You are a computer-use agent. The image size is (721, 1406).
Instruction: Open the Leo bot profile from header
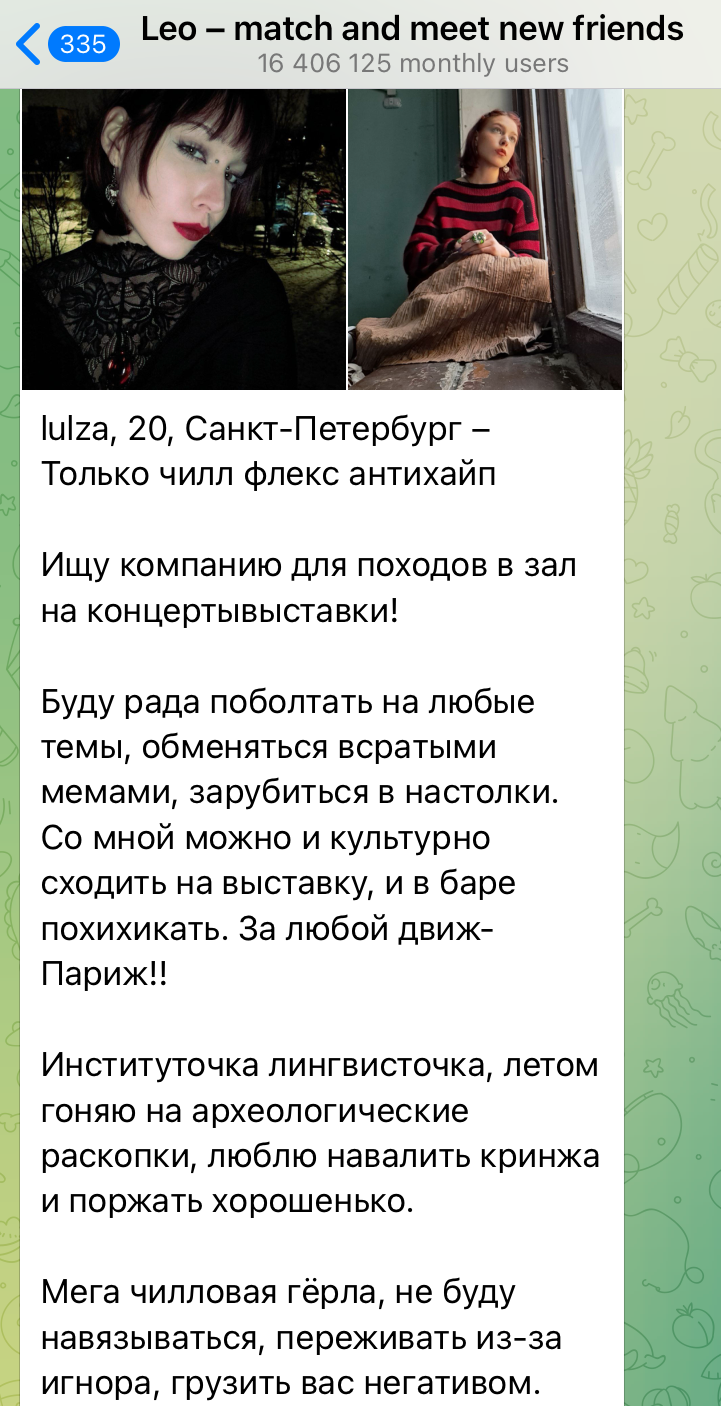412,44
